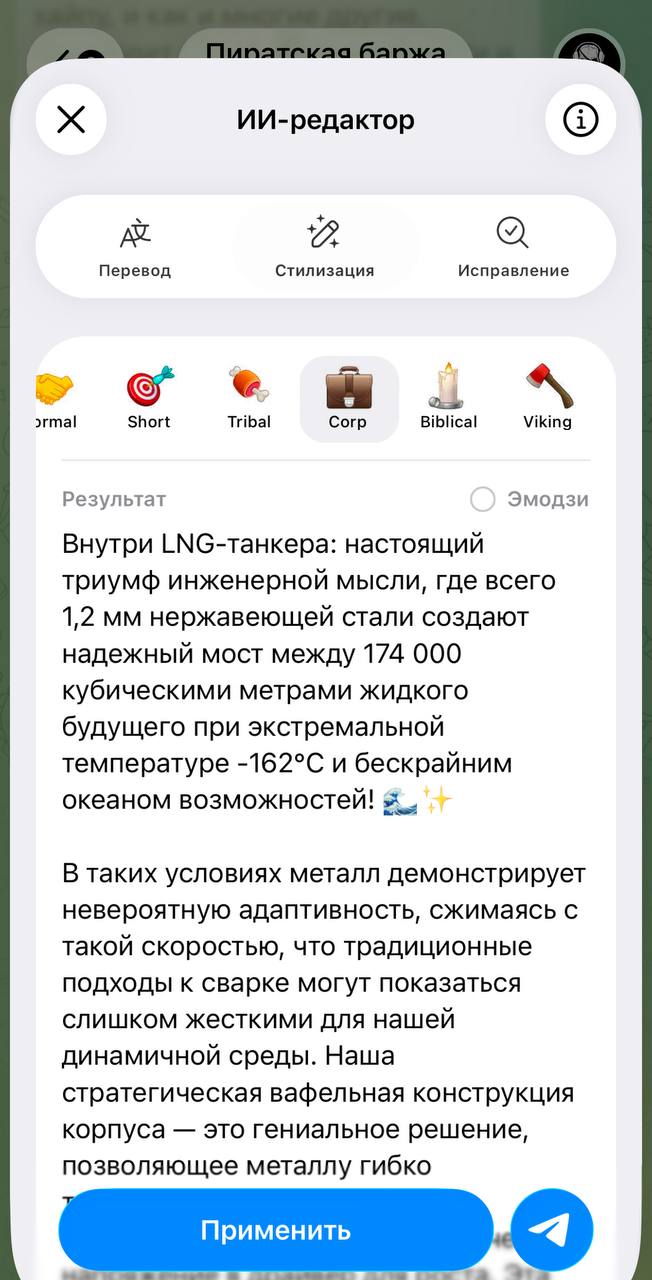Screen dimensions: 652x1280
Task: Tap the Применить button
Action: (x=276, y=1230)
